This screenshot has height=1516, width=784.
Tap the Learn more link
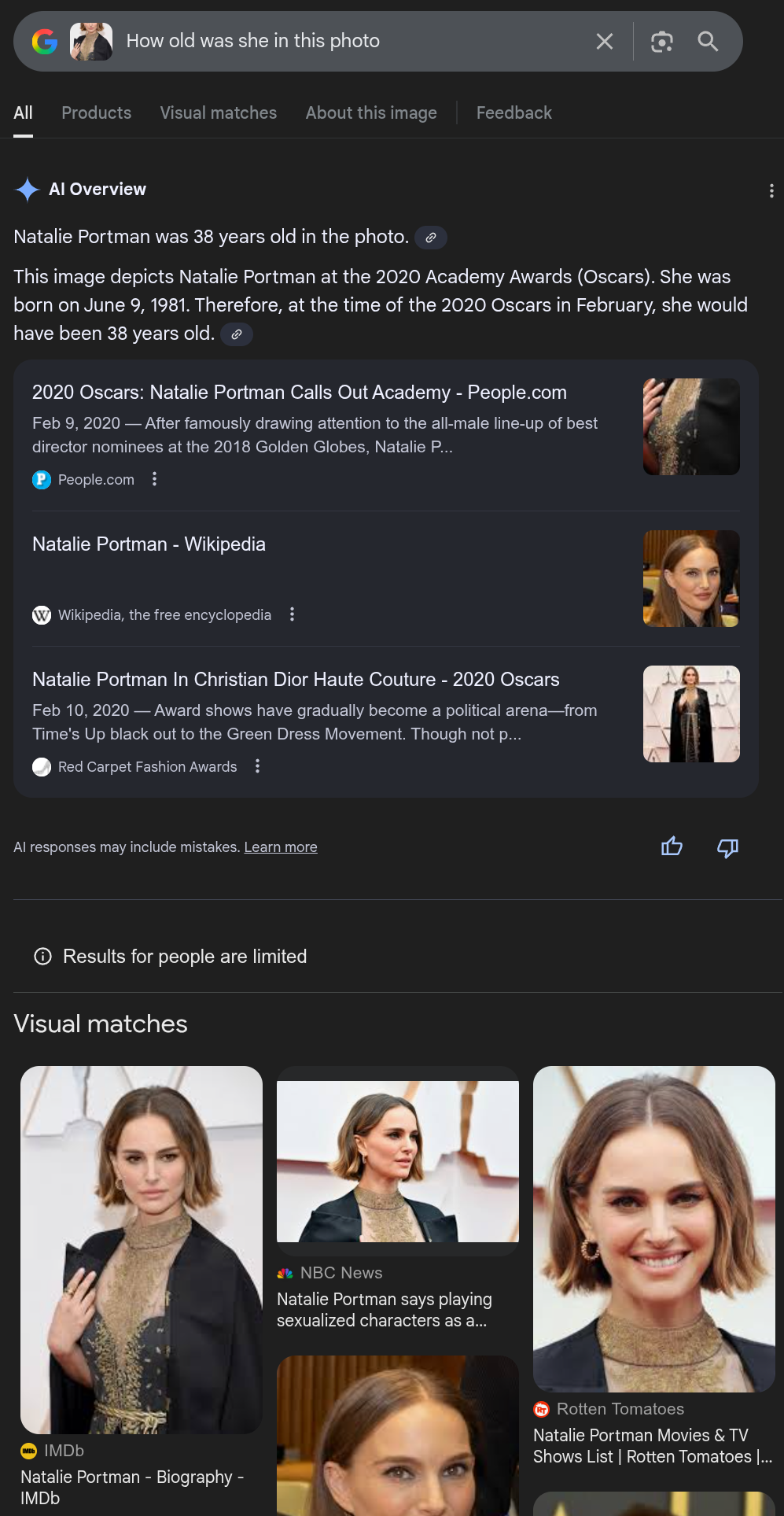(x=281, y=847)
